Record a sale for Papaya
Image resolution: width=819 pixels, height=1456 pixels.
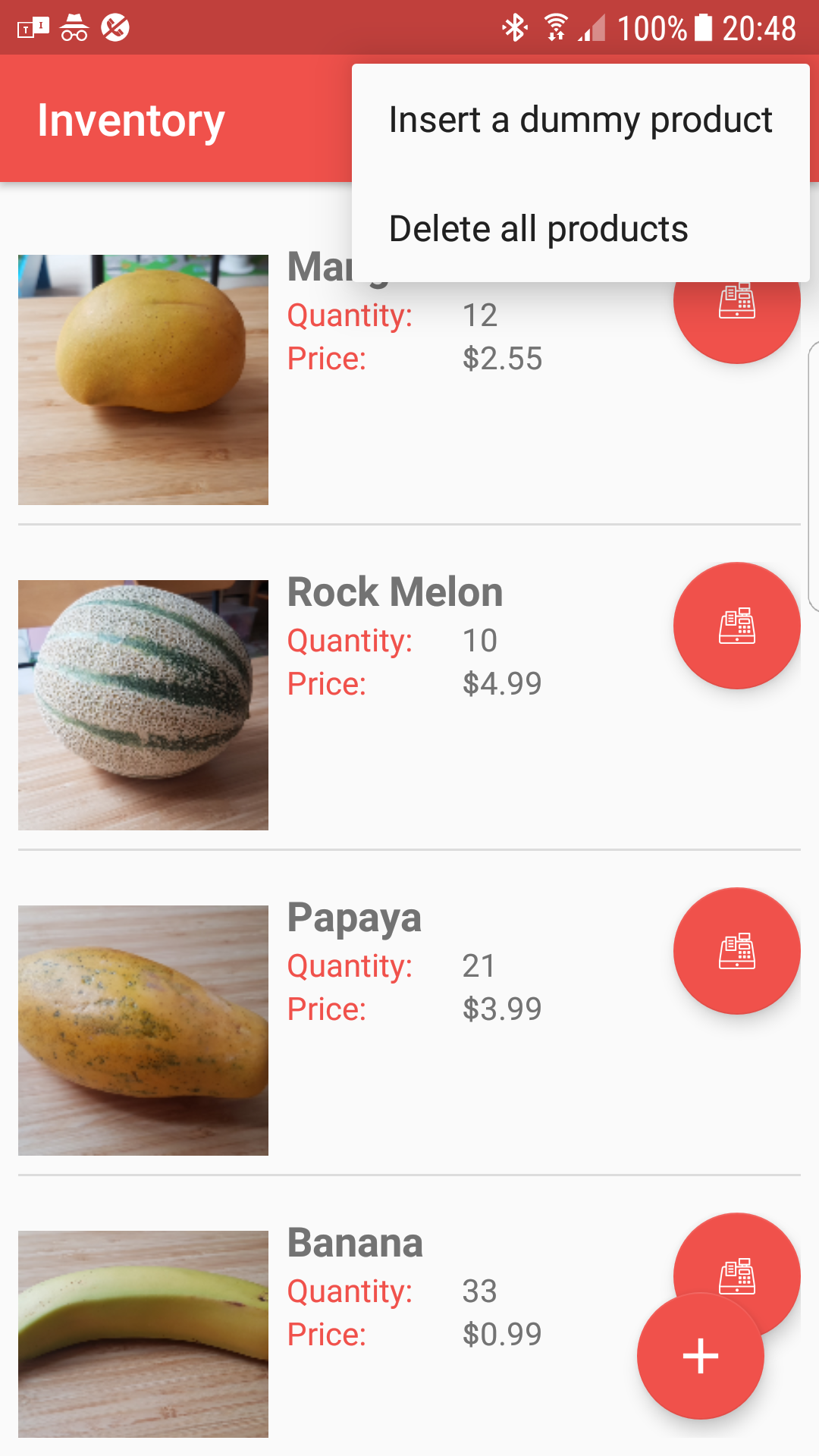(x=736, y=951)
